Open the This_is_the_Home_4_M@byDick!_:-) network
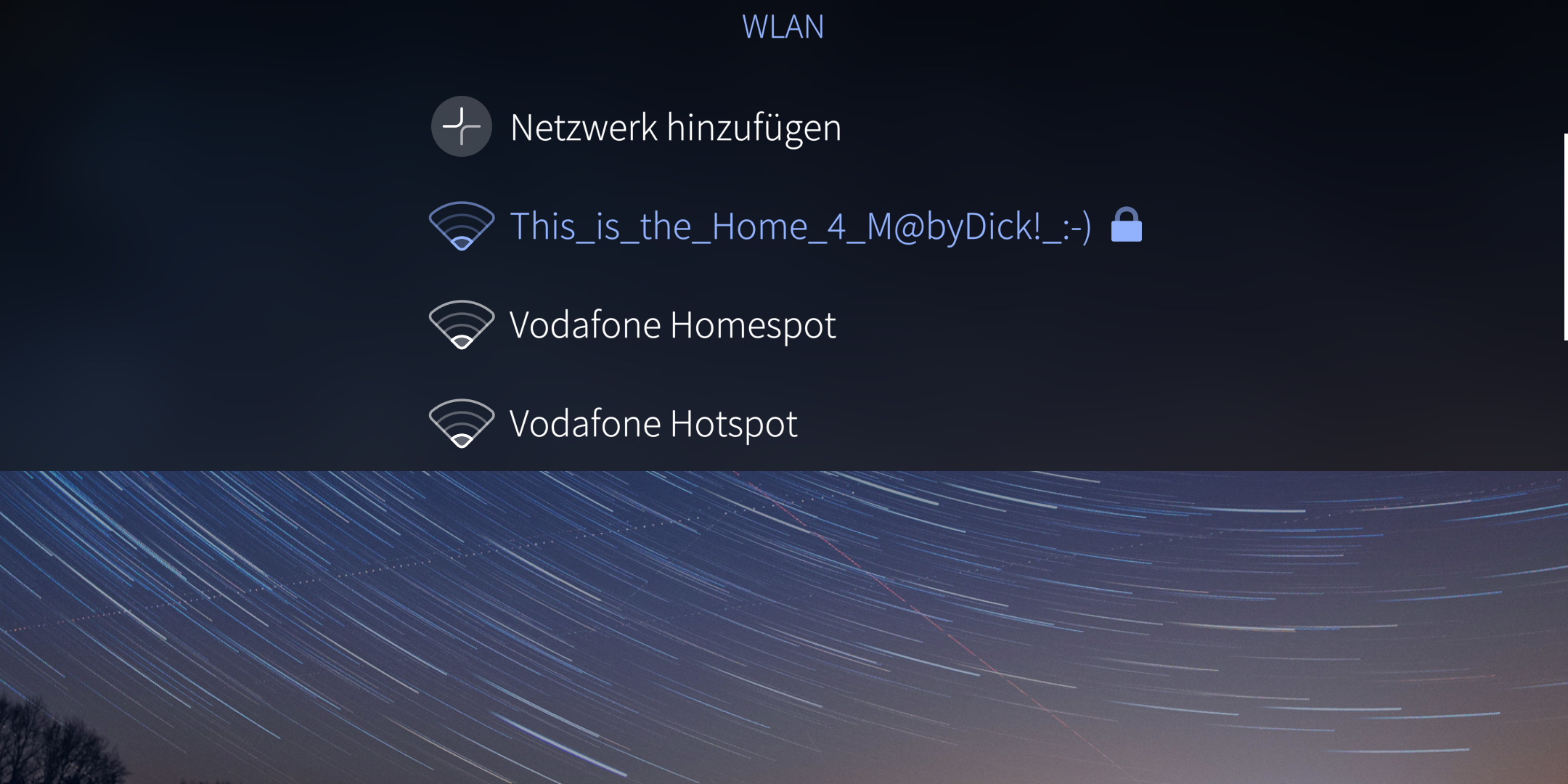This screenshot has width=1568, height=784. [x=800, y=226]
